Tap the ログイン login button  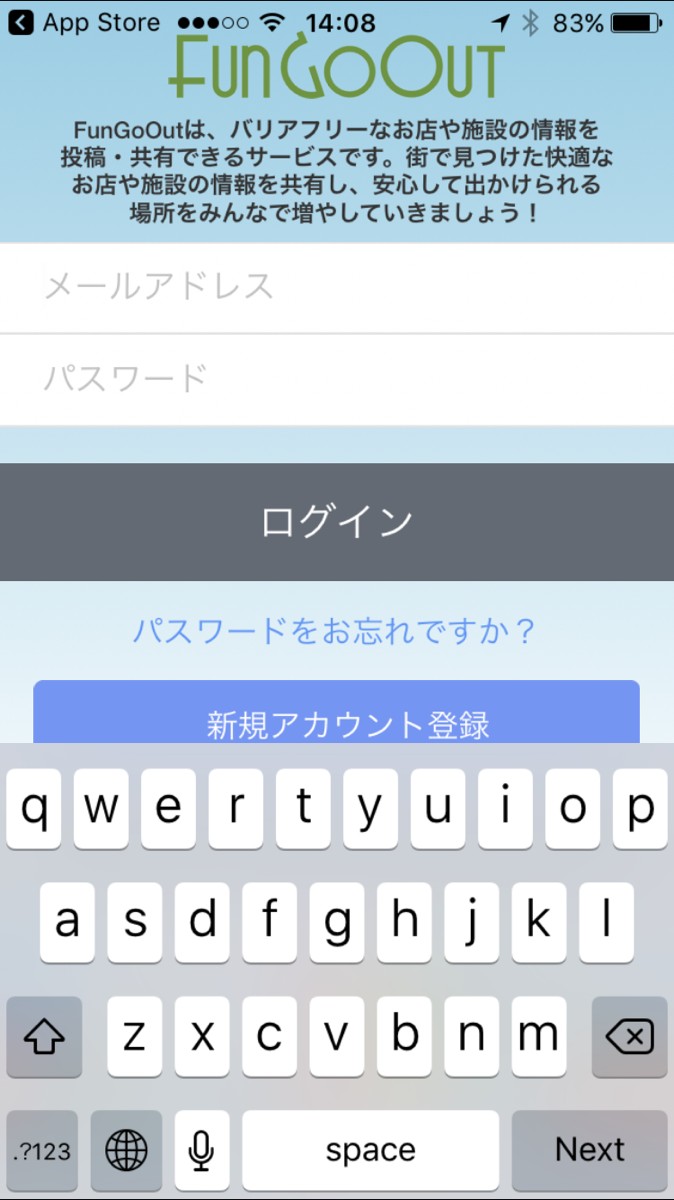point(337,521)
